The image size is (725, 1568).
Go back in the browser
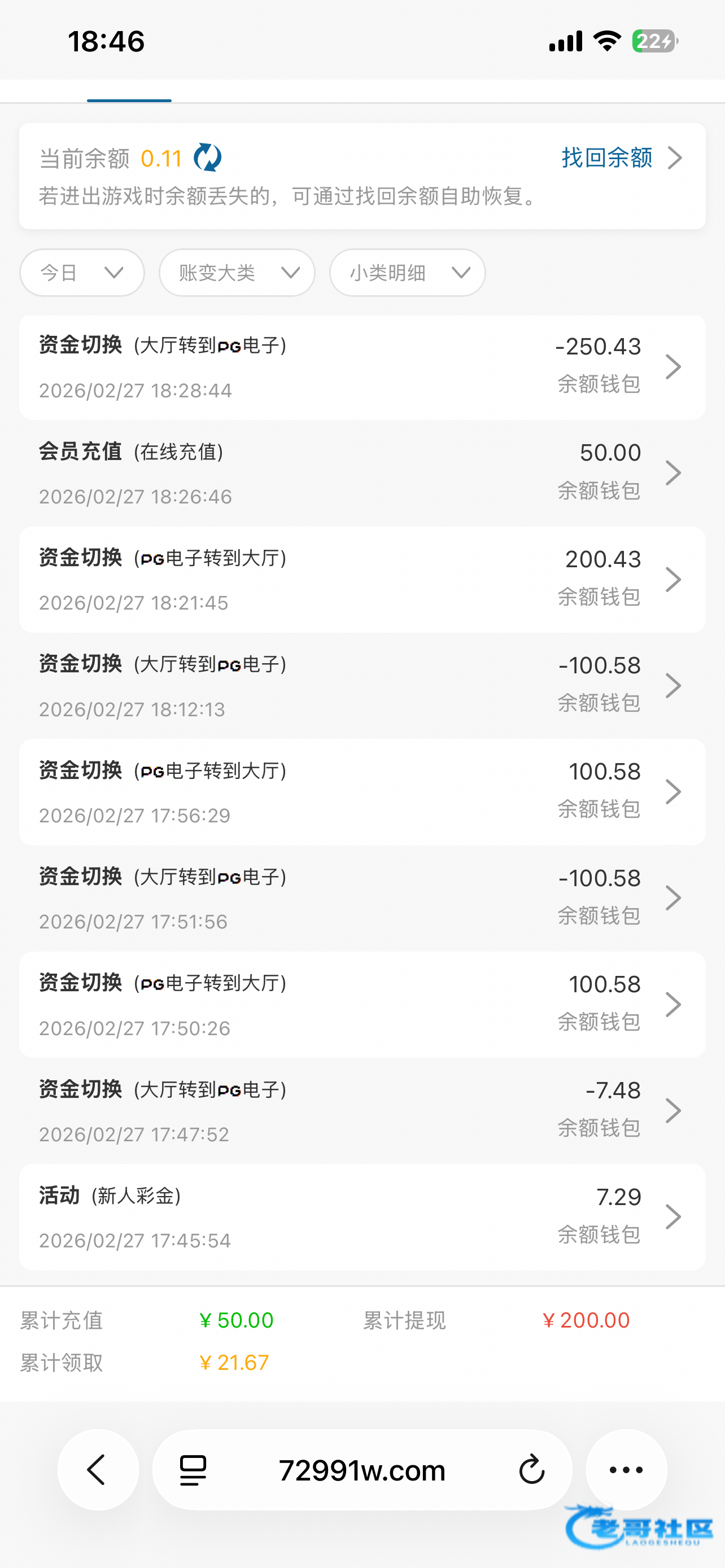[98, 1469]
